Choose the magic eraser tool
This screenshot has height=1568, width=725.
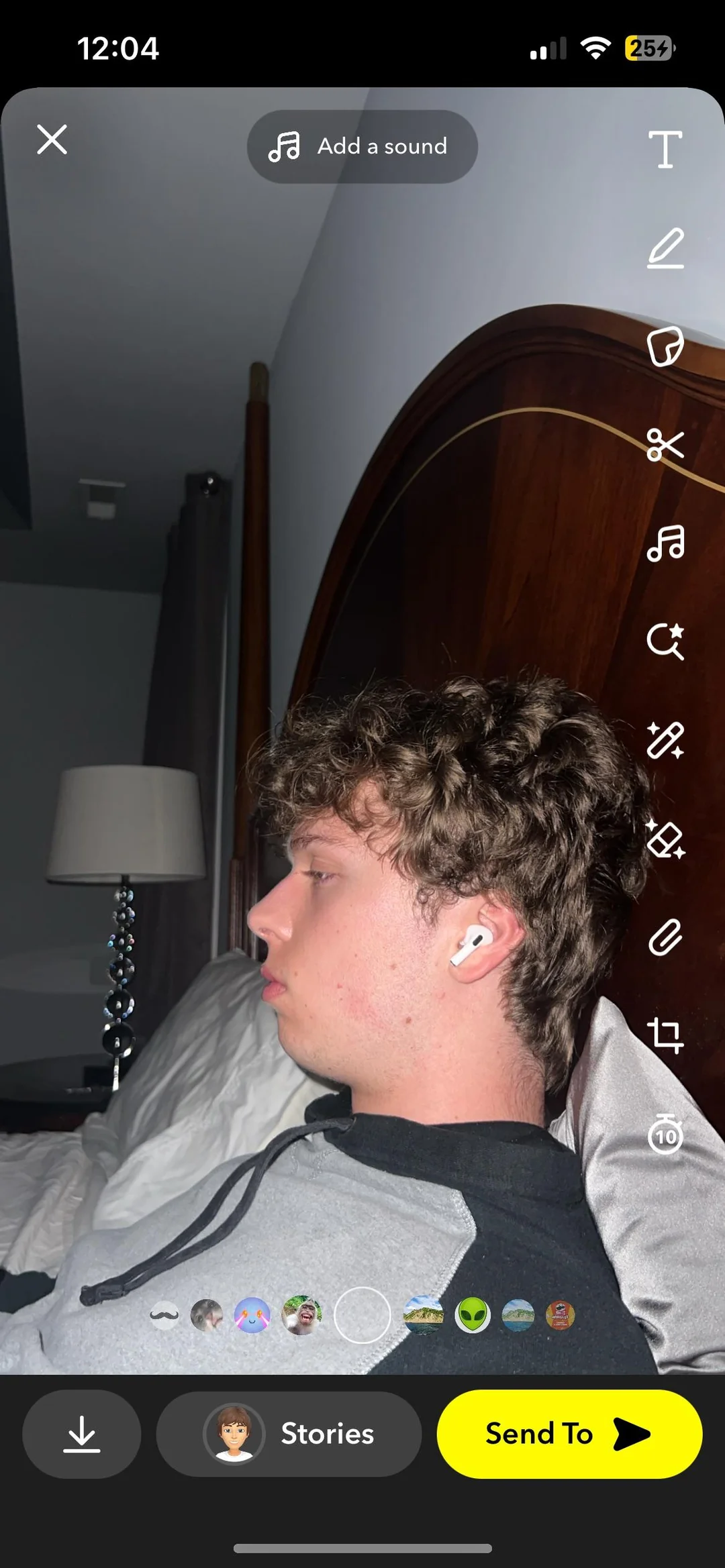665,839
